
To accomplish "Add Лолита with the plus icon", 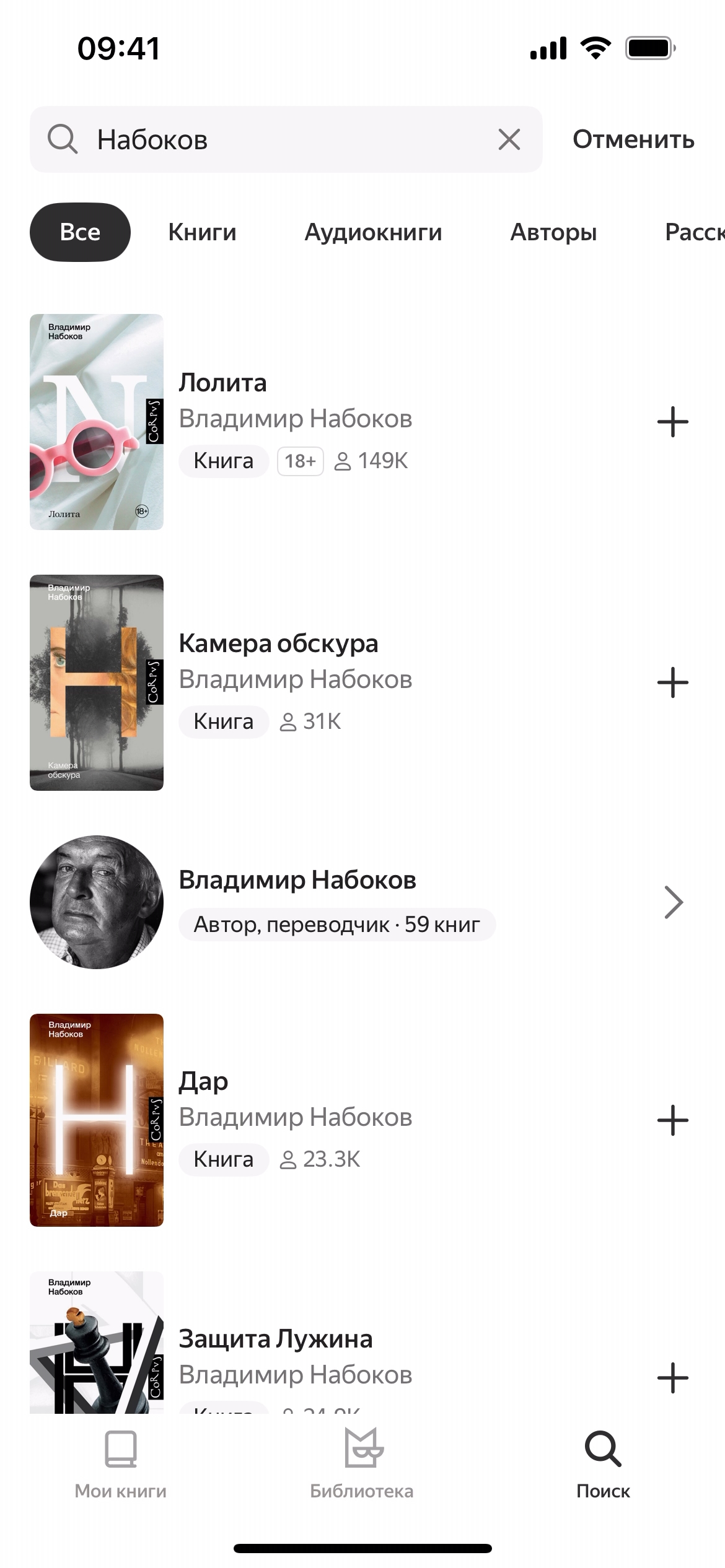I will pyautogui.click(x=672, y=422).
